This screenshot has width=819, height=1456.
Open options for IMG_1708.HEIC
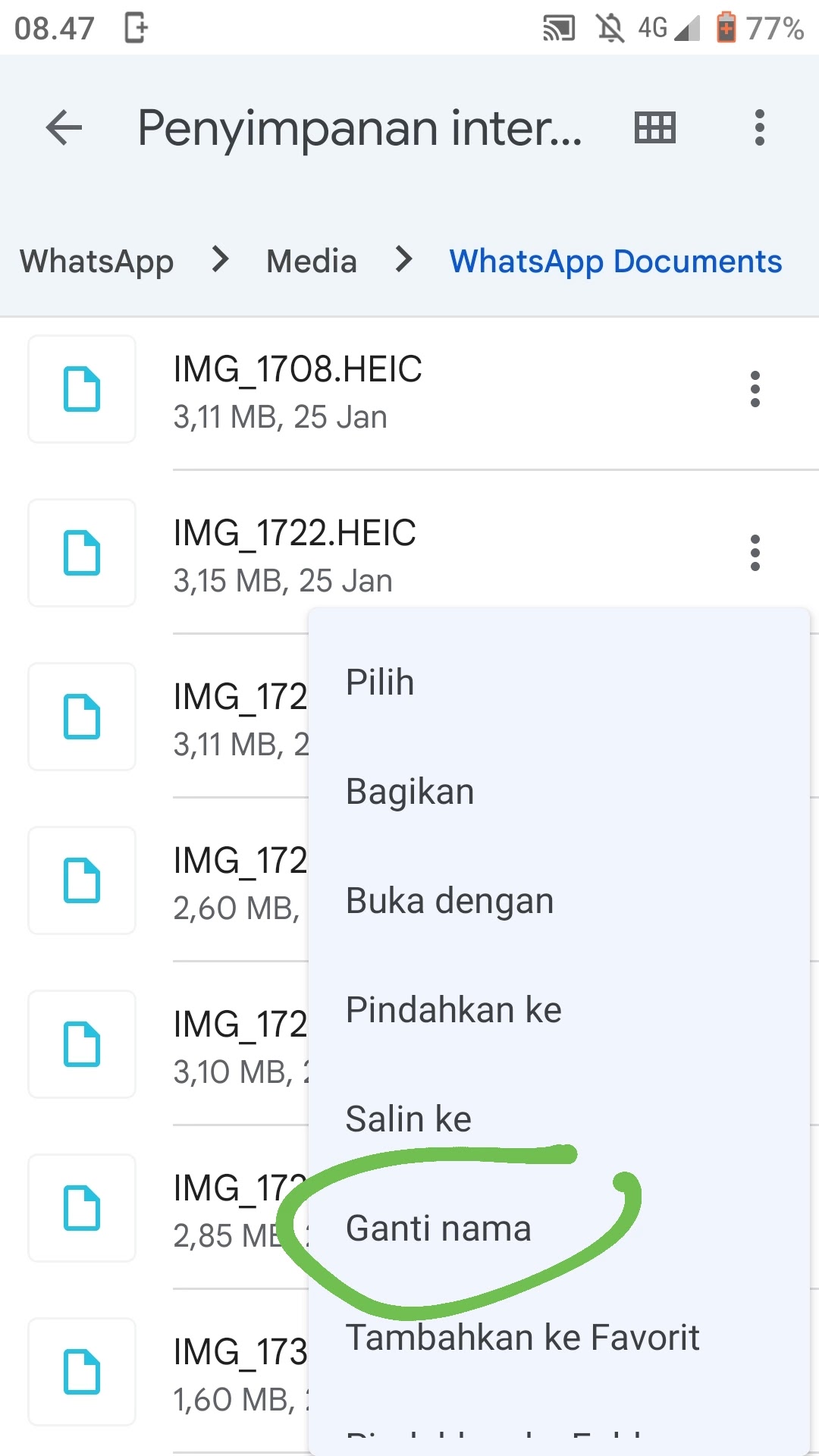755,389
